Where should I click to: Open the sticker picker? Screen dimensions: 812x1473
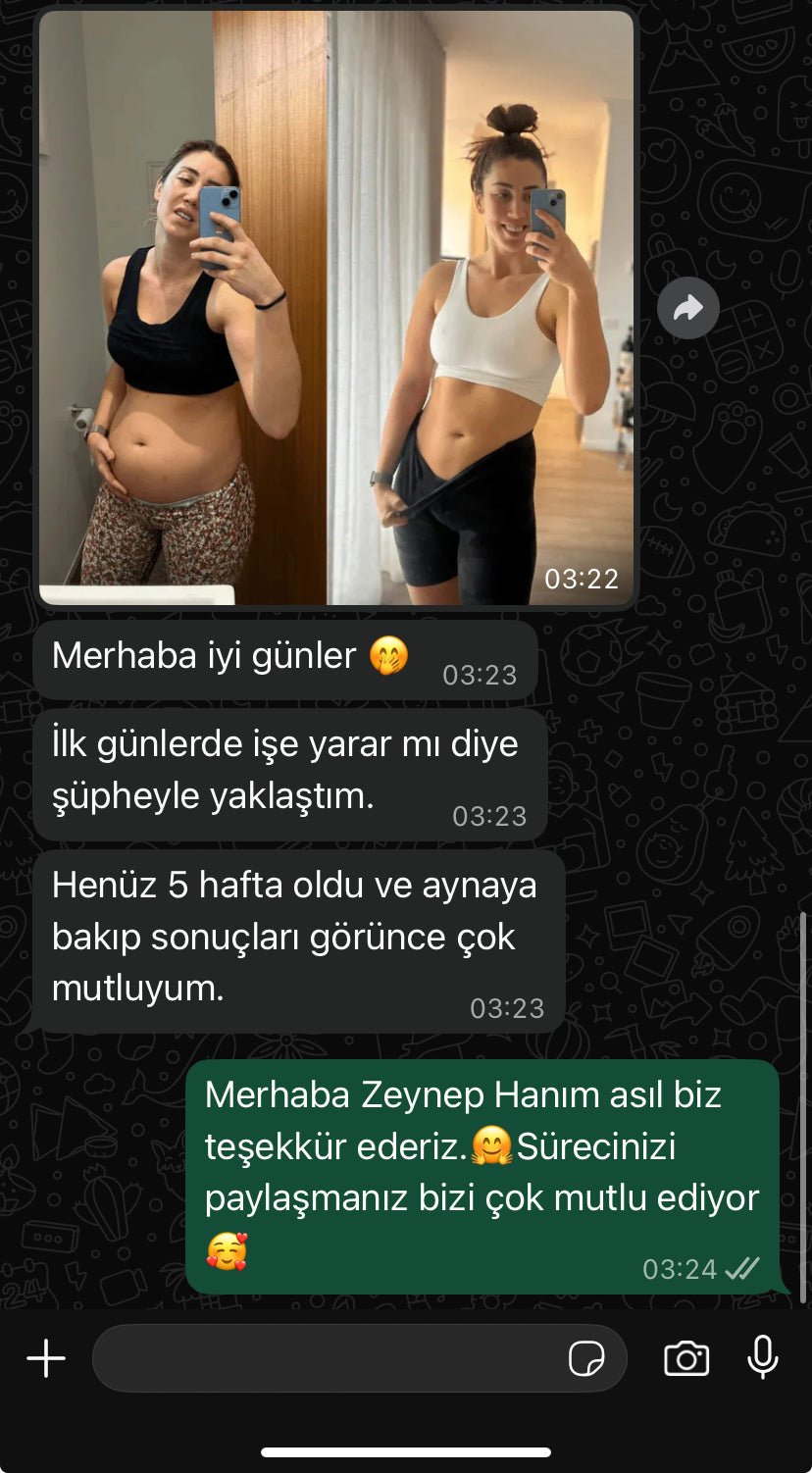point(586,1358)
